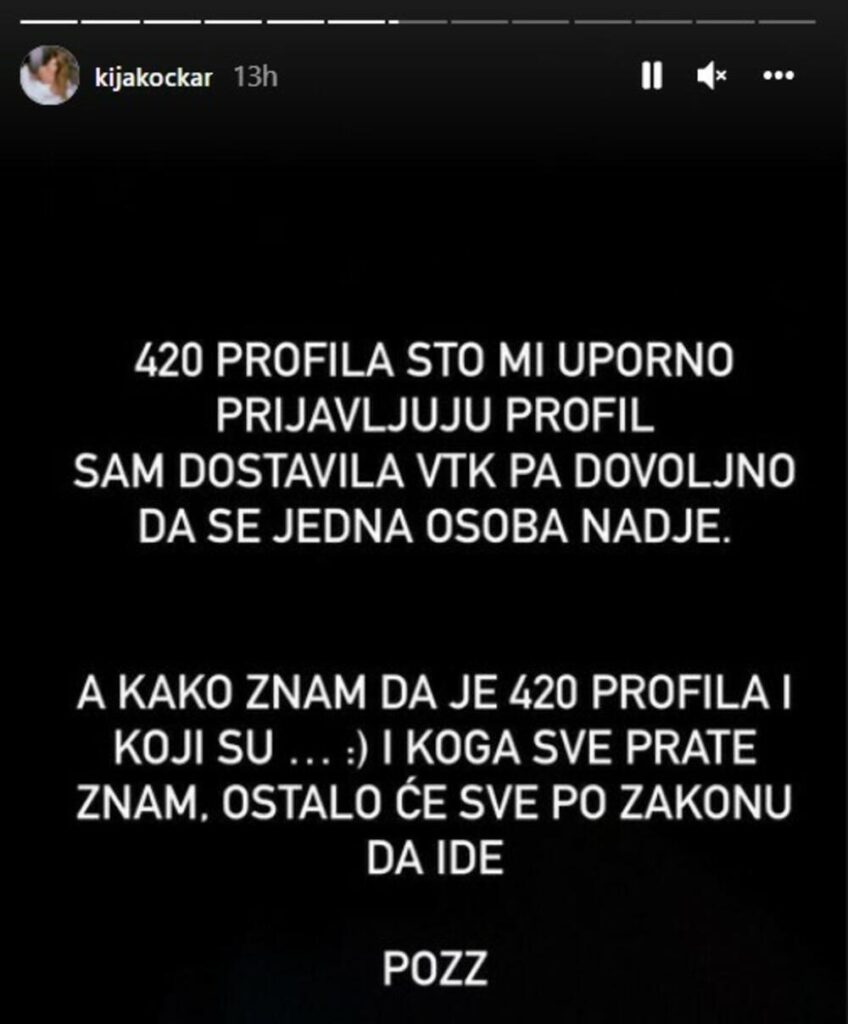Pause the story playback
This screenshot has height=1024, width=848.
(x=651, y=76)
